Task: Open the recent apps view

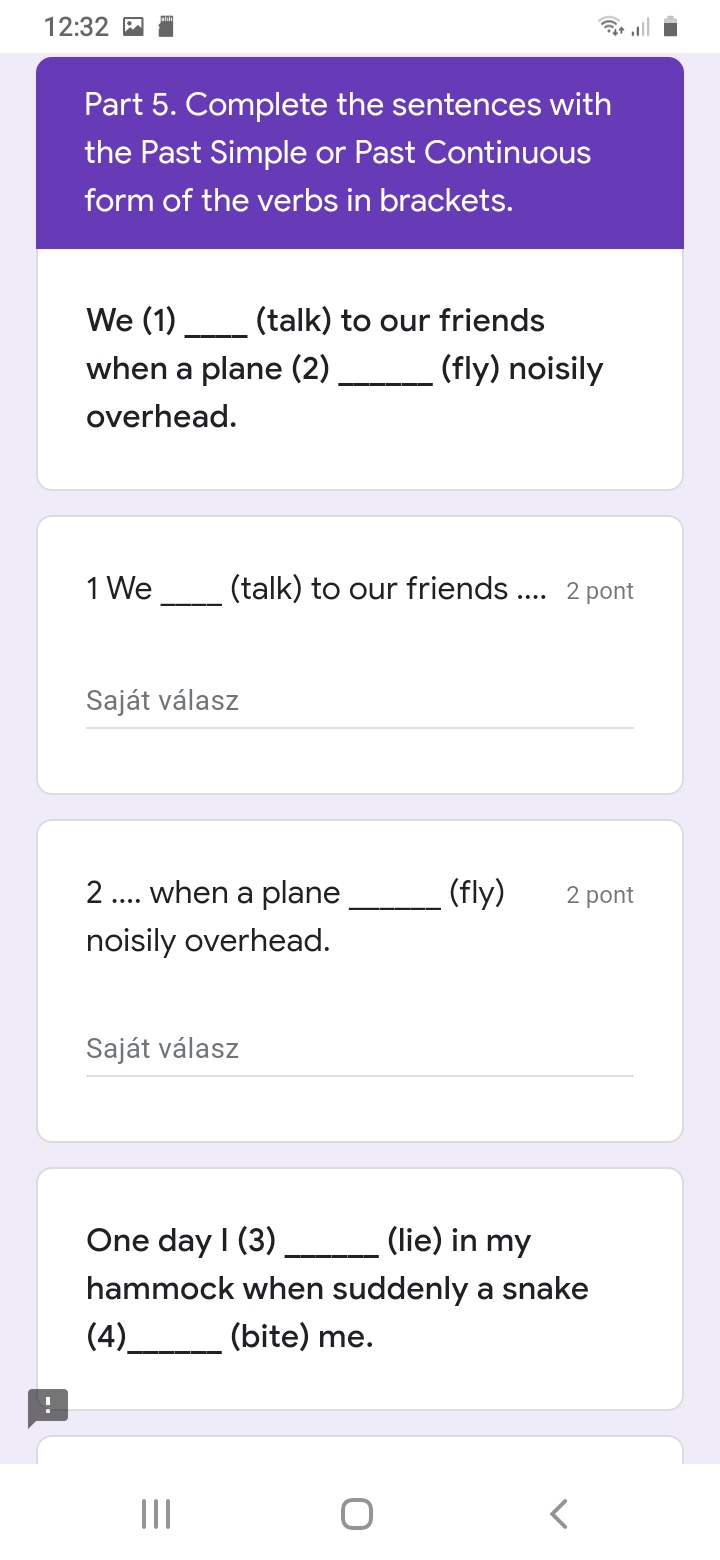Action: tap(156, 1513)
